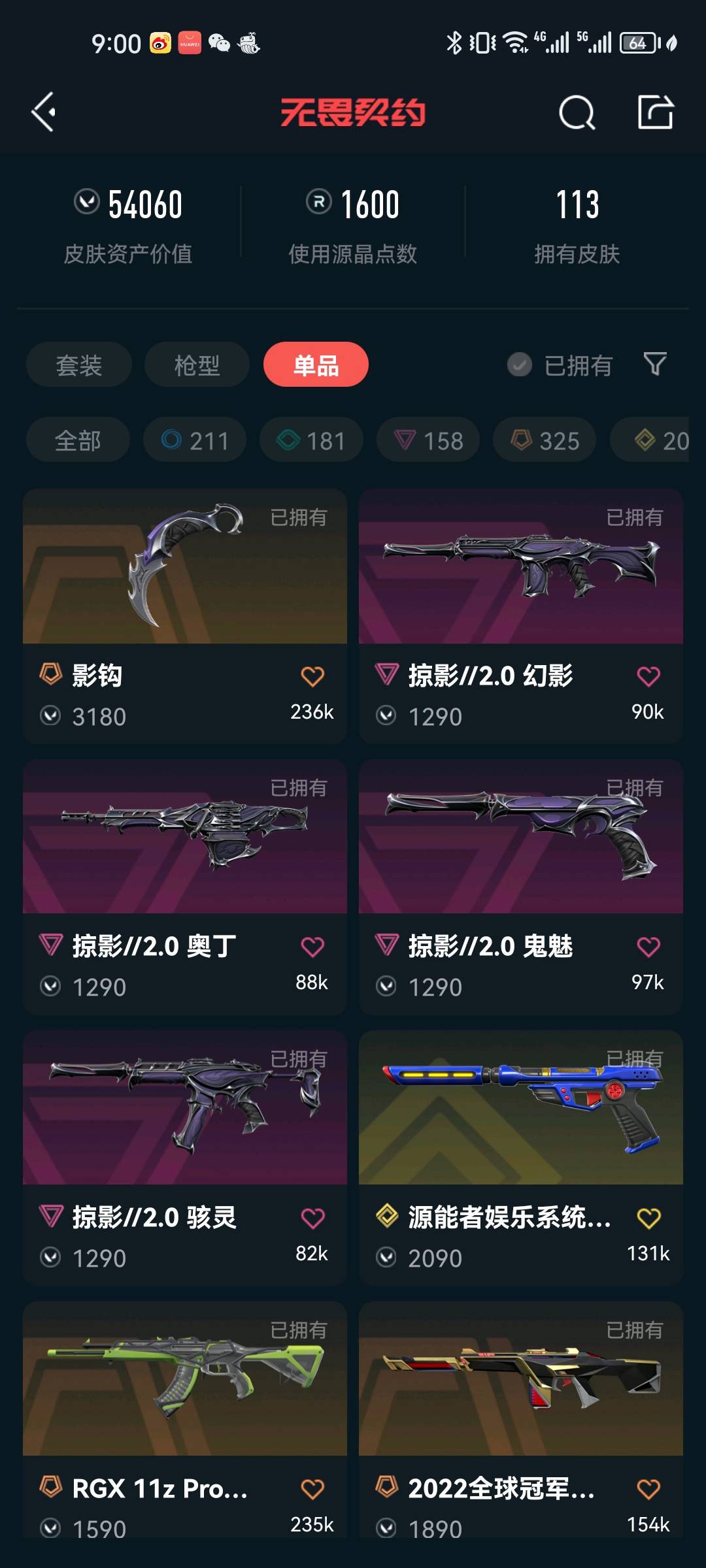This screenshot has height=1568, width=706.
Task: Filter by the 158 rarity chip
Action: (x=428, y=440)
